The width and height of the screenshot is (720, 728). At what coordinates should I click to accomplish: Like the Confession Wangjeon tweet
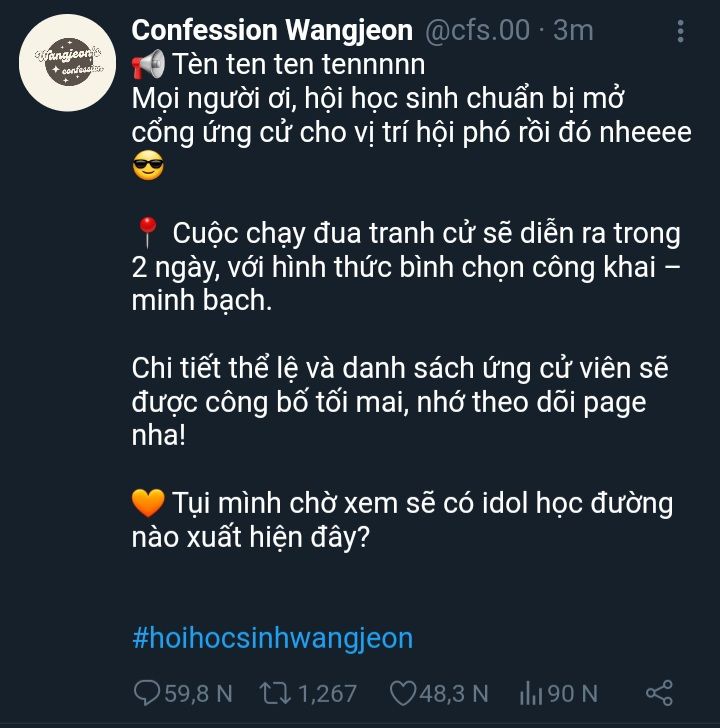[402, 692]
